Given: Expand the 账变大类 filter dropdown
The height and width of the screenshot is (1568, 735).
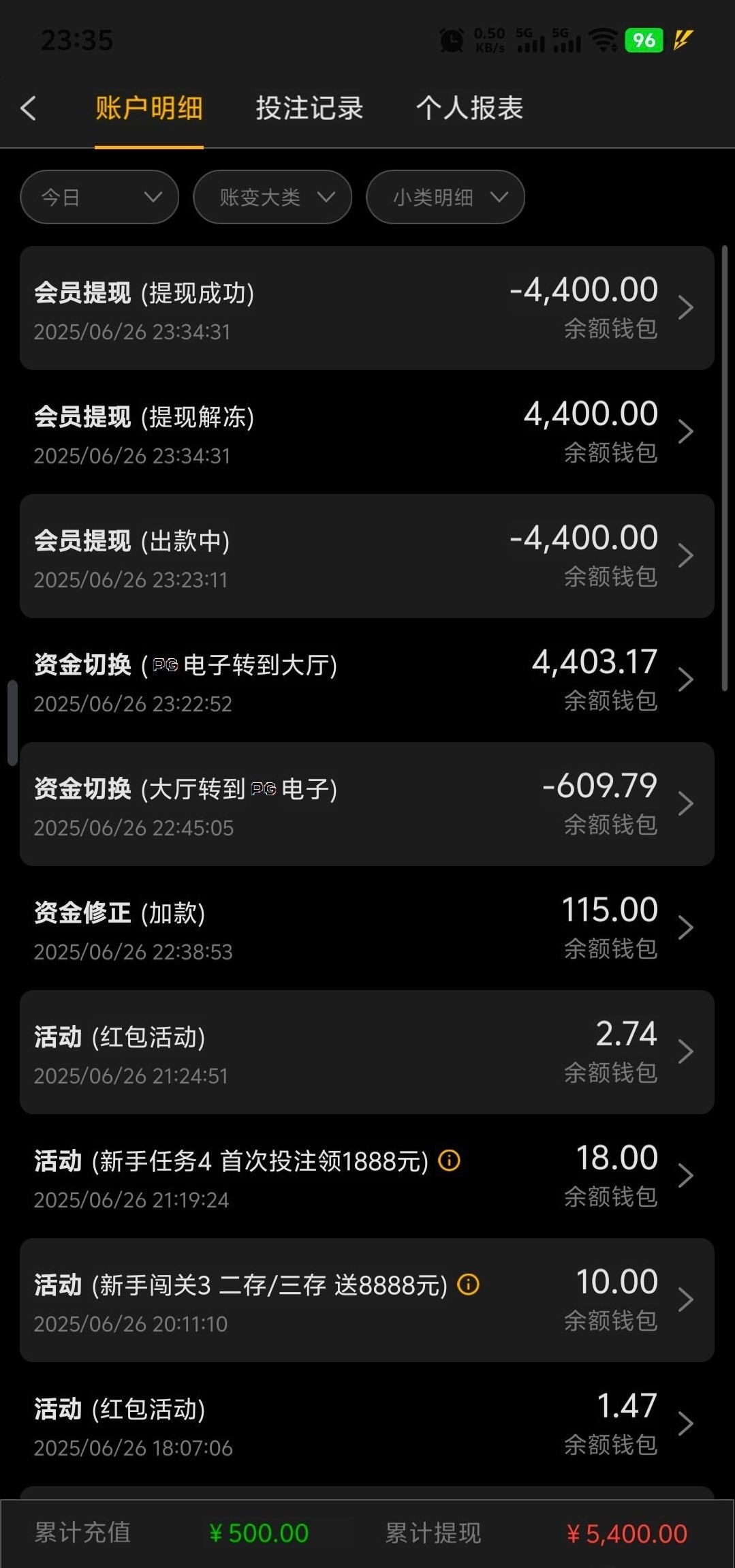Looking at the screenshot, I should click(272, 197).
